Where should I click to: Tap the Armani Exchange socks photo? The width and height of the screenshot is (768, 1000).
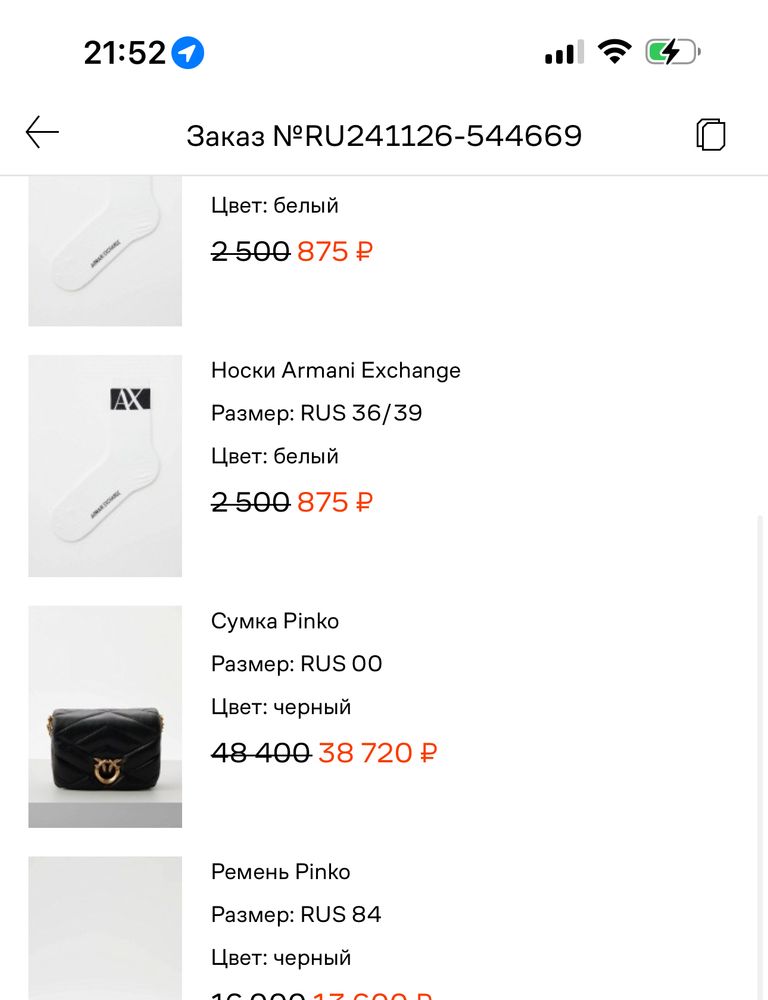point(105,465)
